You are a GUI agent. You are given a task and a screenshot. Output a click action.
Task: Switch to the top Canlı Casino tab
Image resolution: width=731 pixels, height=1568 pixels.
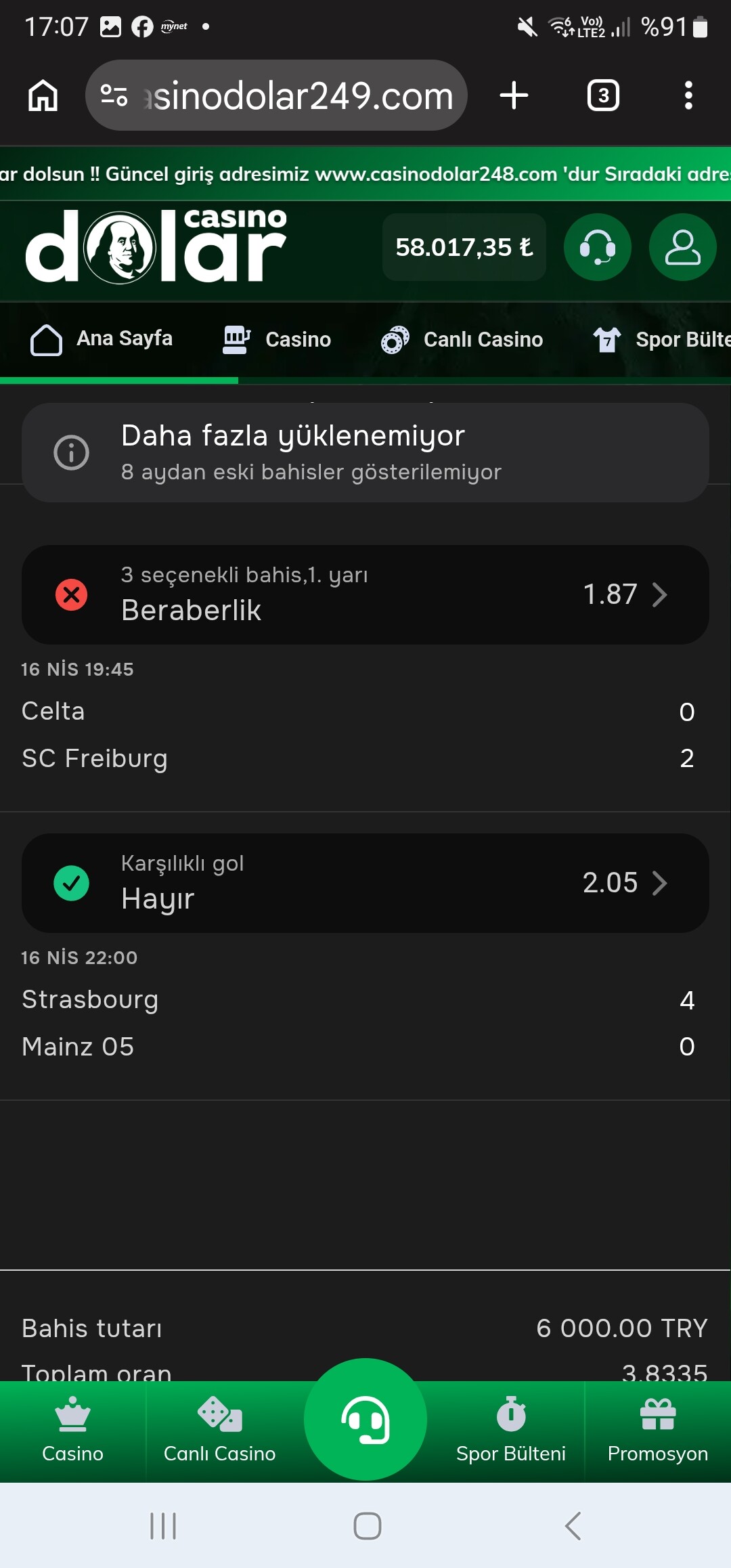click(462, 339)
